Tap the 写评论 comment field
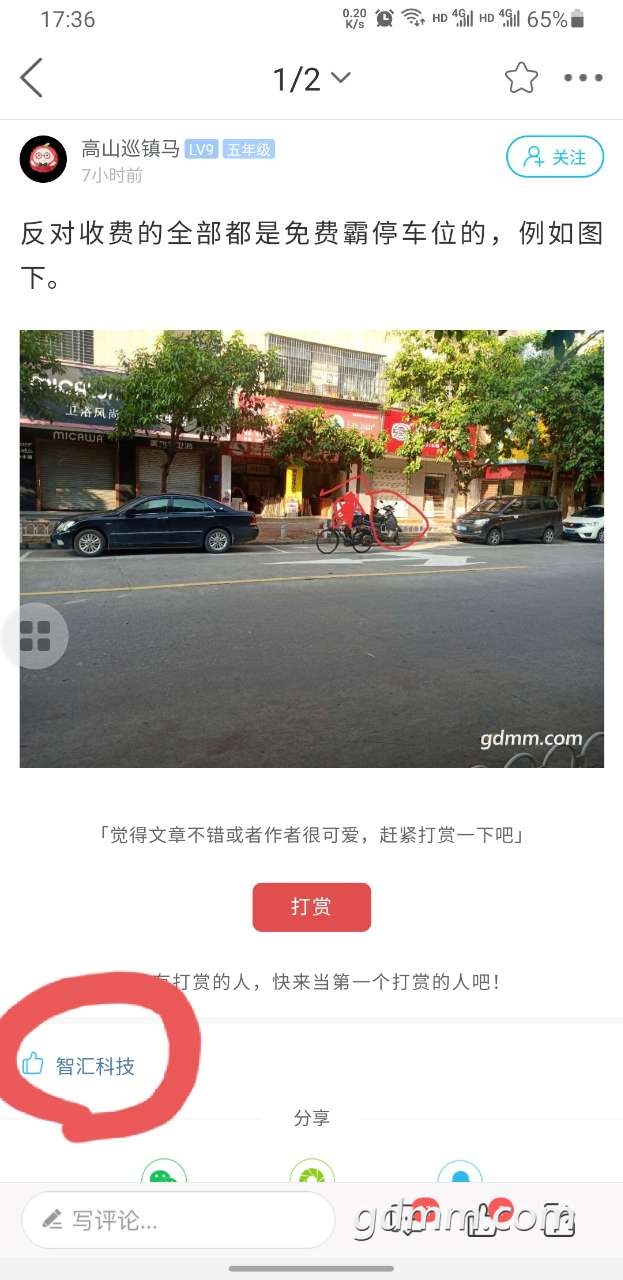This screenshot has height=1280, width=623. 178,1220
